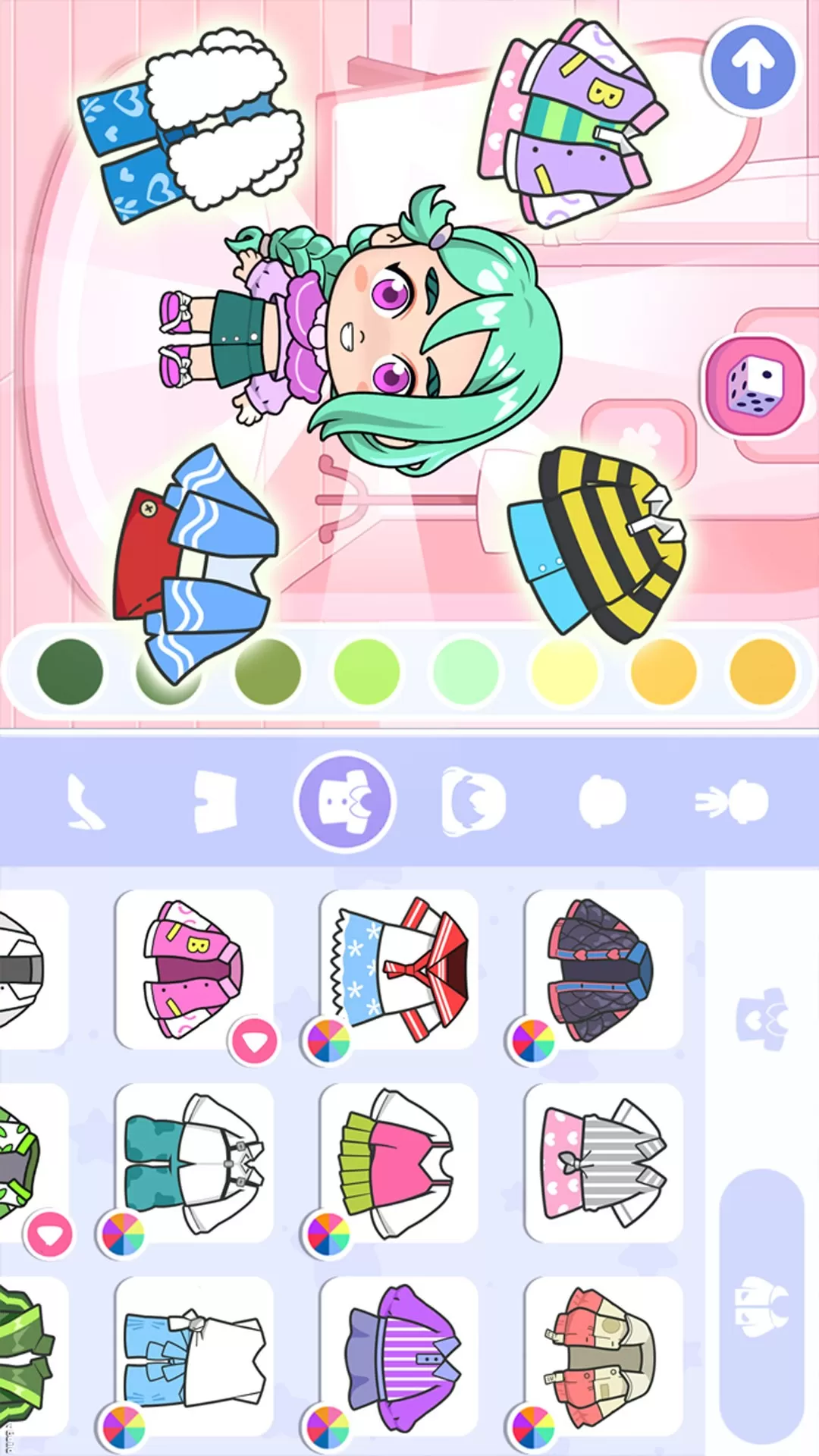Pick the white shirt with blue jeans
This screenshot has width=819, height=1456.
194,1356
